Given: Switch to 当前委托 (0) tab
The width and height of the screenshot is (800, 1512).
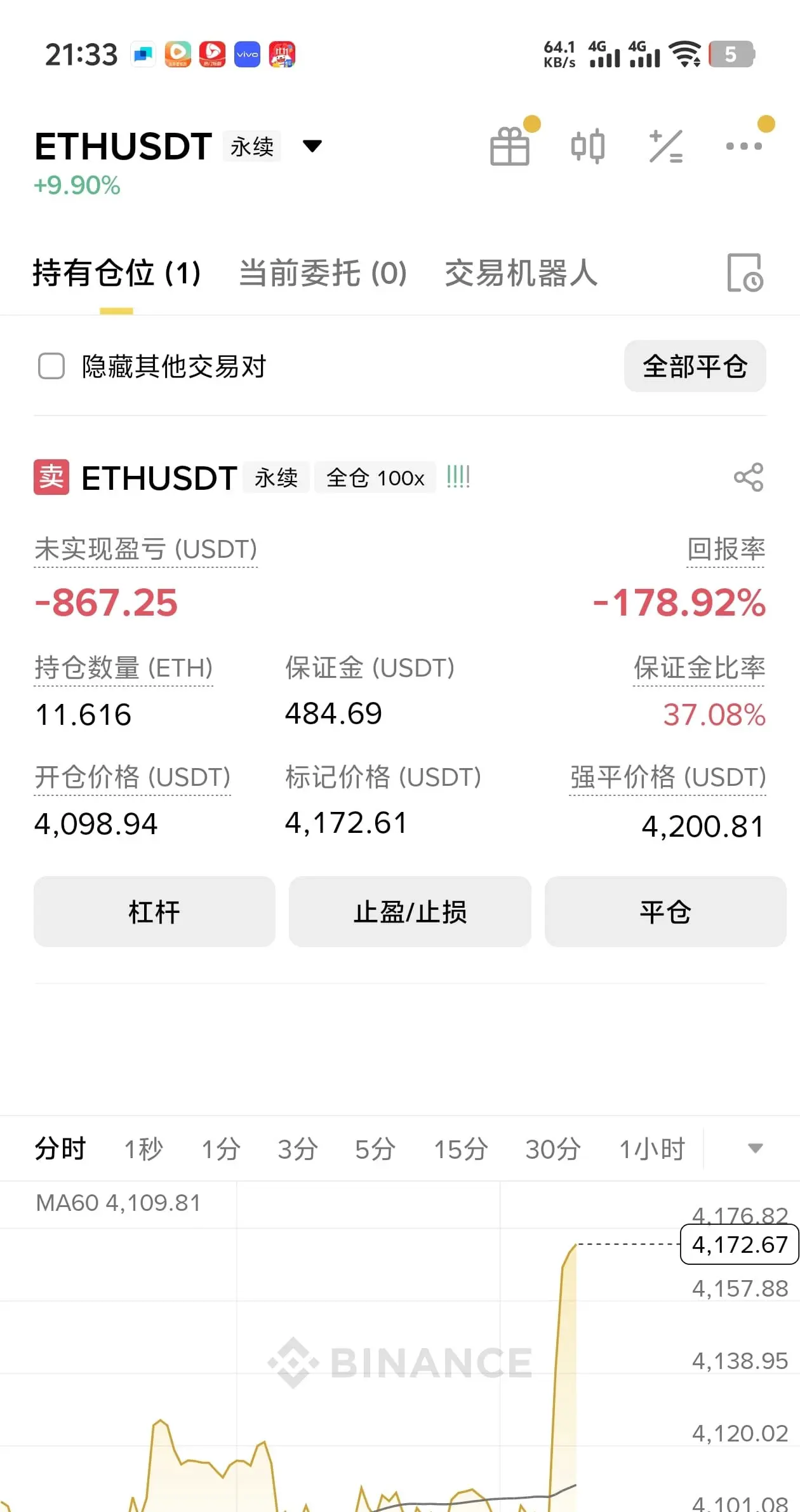Looking at the screenshot, I should point(323,273).
